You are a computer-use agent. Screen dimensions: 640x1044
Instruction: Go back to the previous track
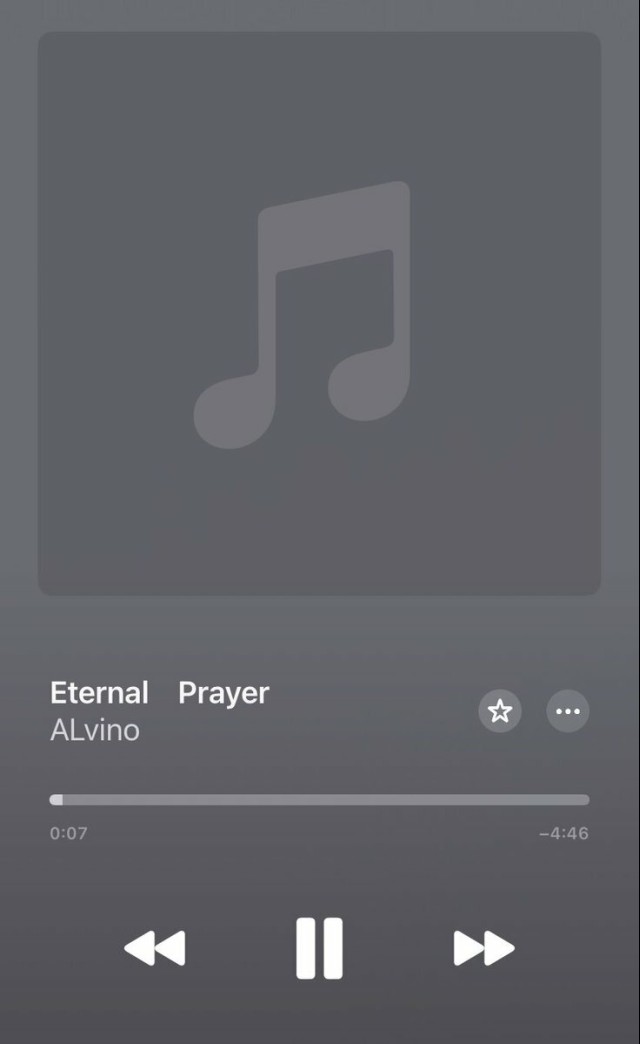click(x=155, y=948)
